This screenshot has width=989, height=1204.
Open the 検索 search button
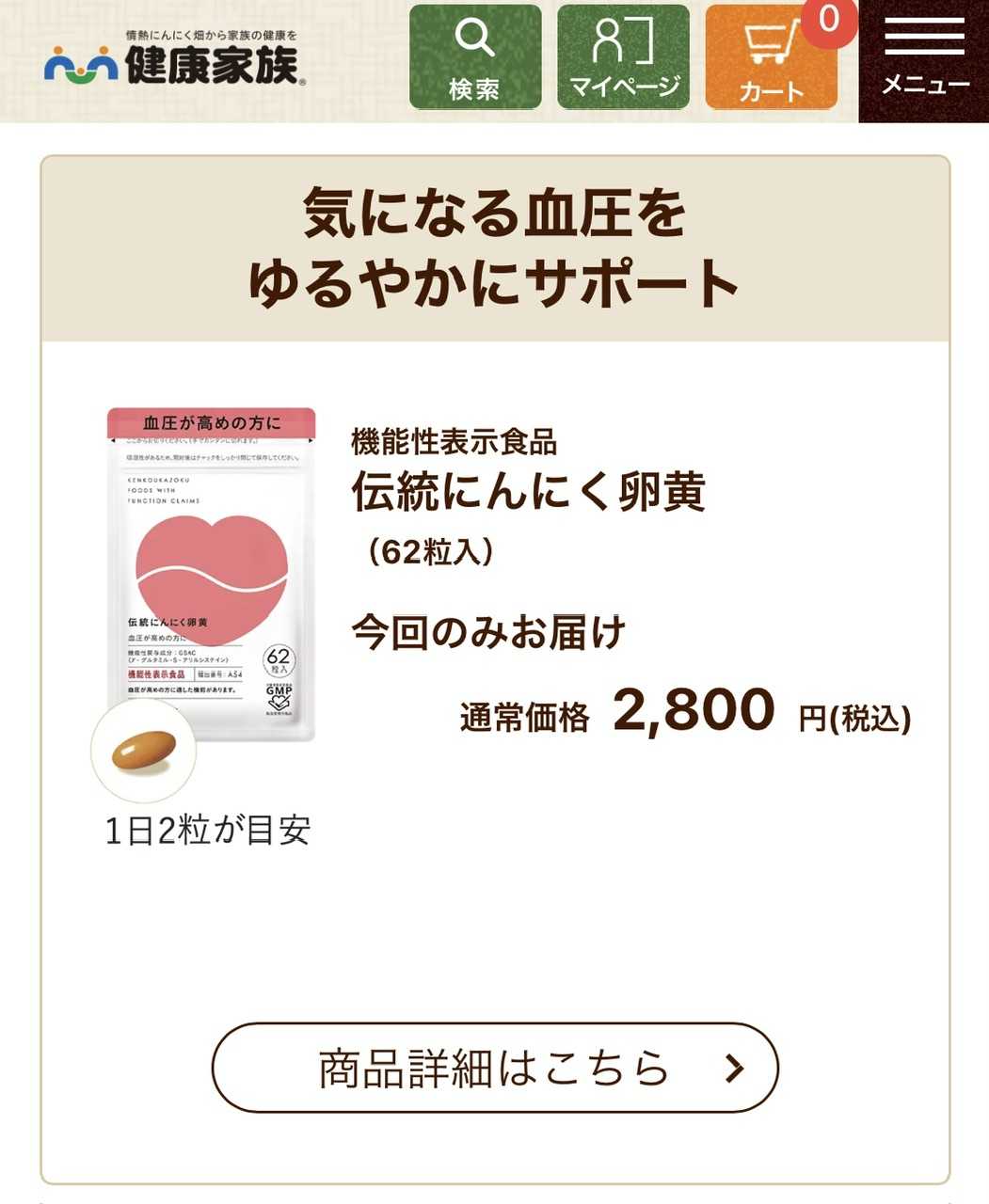click(x=474, y=56)
